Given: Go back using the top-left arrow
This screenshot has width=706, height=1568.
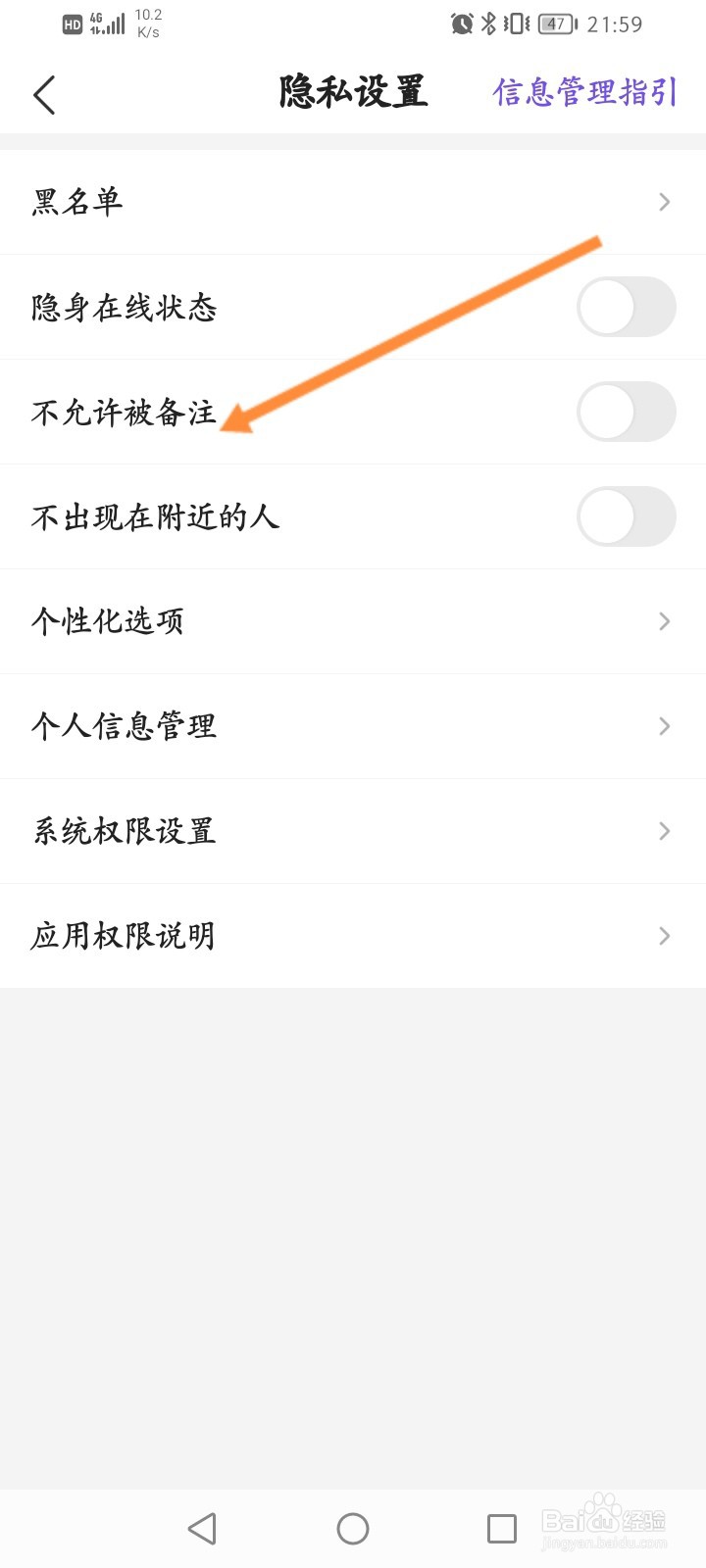Looking at the screenshot, I should (44, 95).
